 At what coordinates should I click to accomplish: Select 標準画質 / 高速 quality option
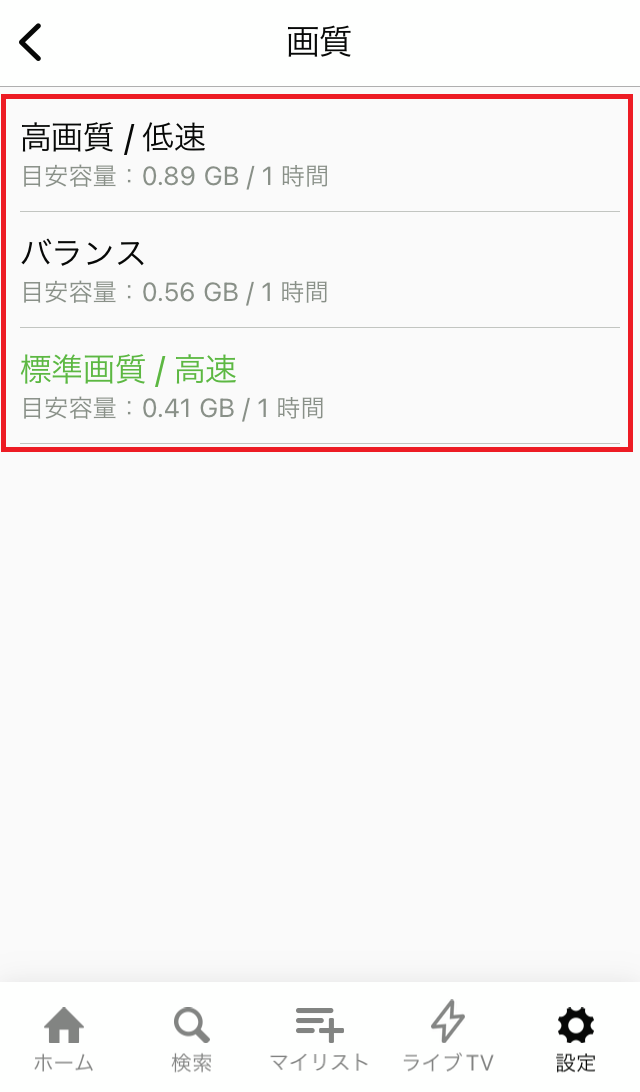coord(320,387)
